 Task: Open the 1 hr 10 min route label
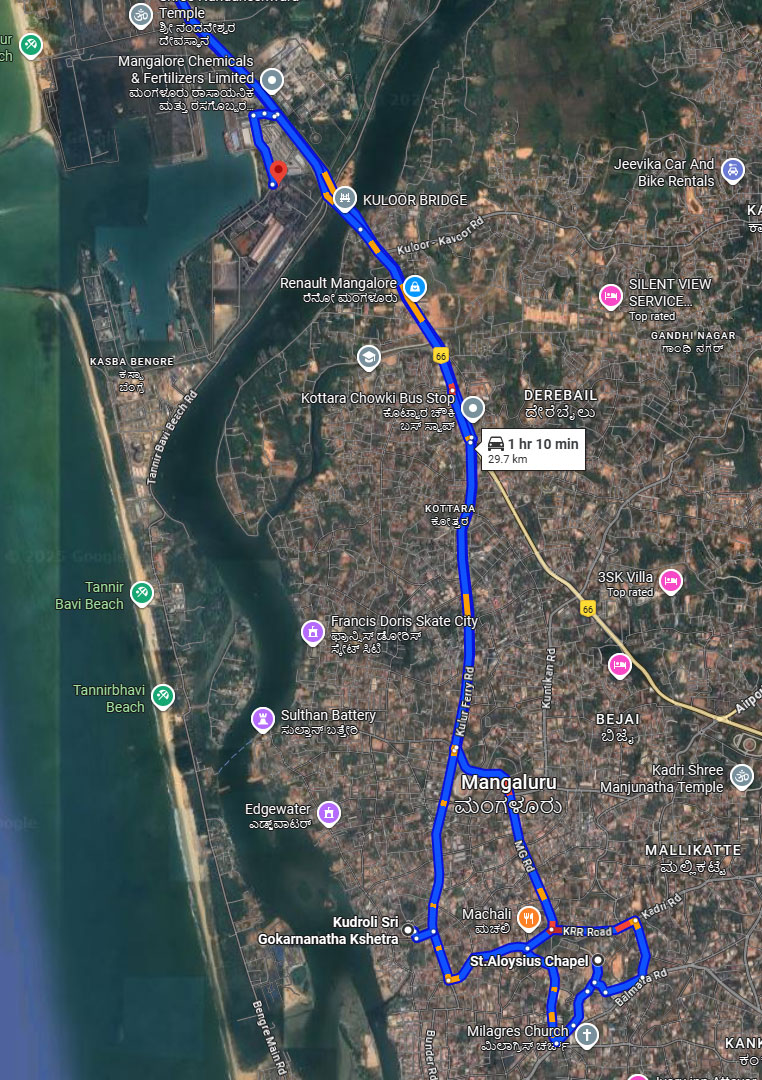coord(533,450)
